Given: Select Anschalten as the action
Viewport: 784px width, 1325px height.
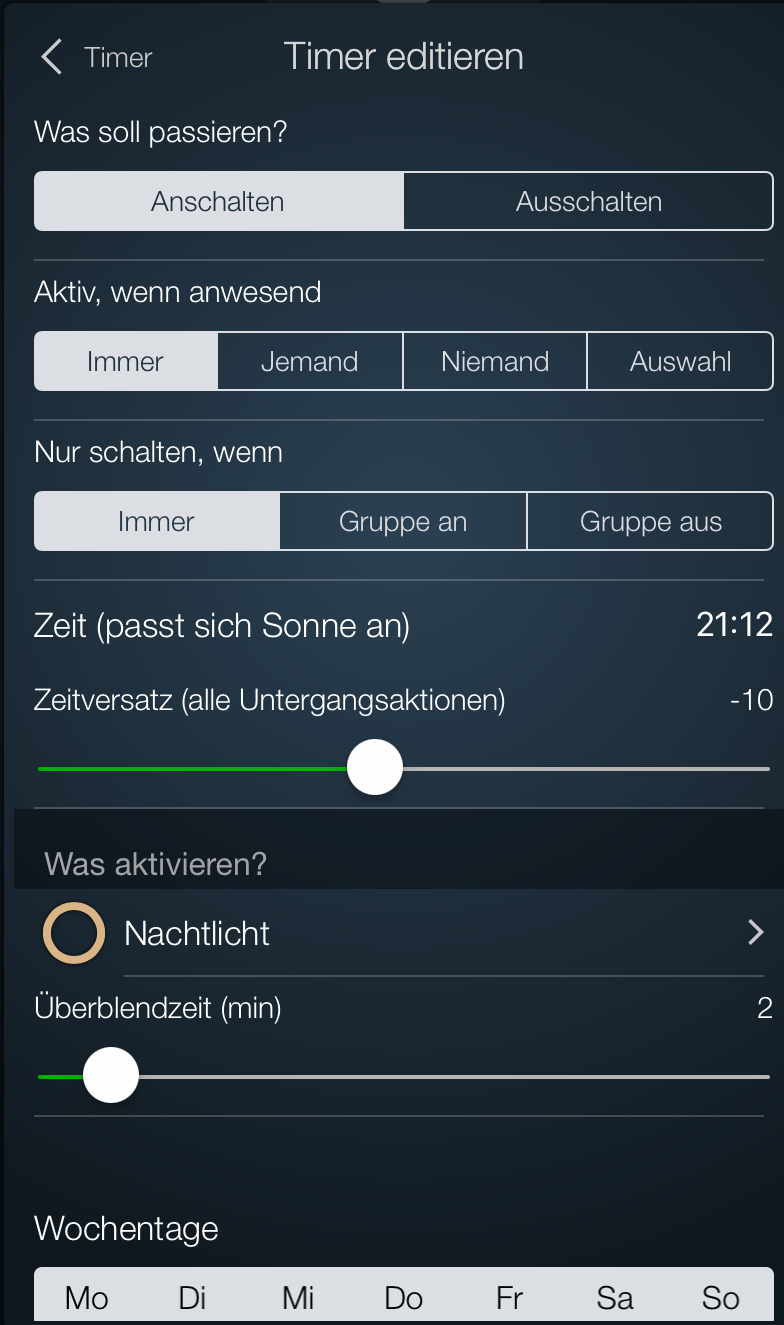Looking at the screenshot, I should [x=218, y=201].
